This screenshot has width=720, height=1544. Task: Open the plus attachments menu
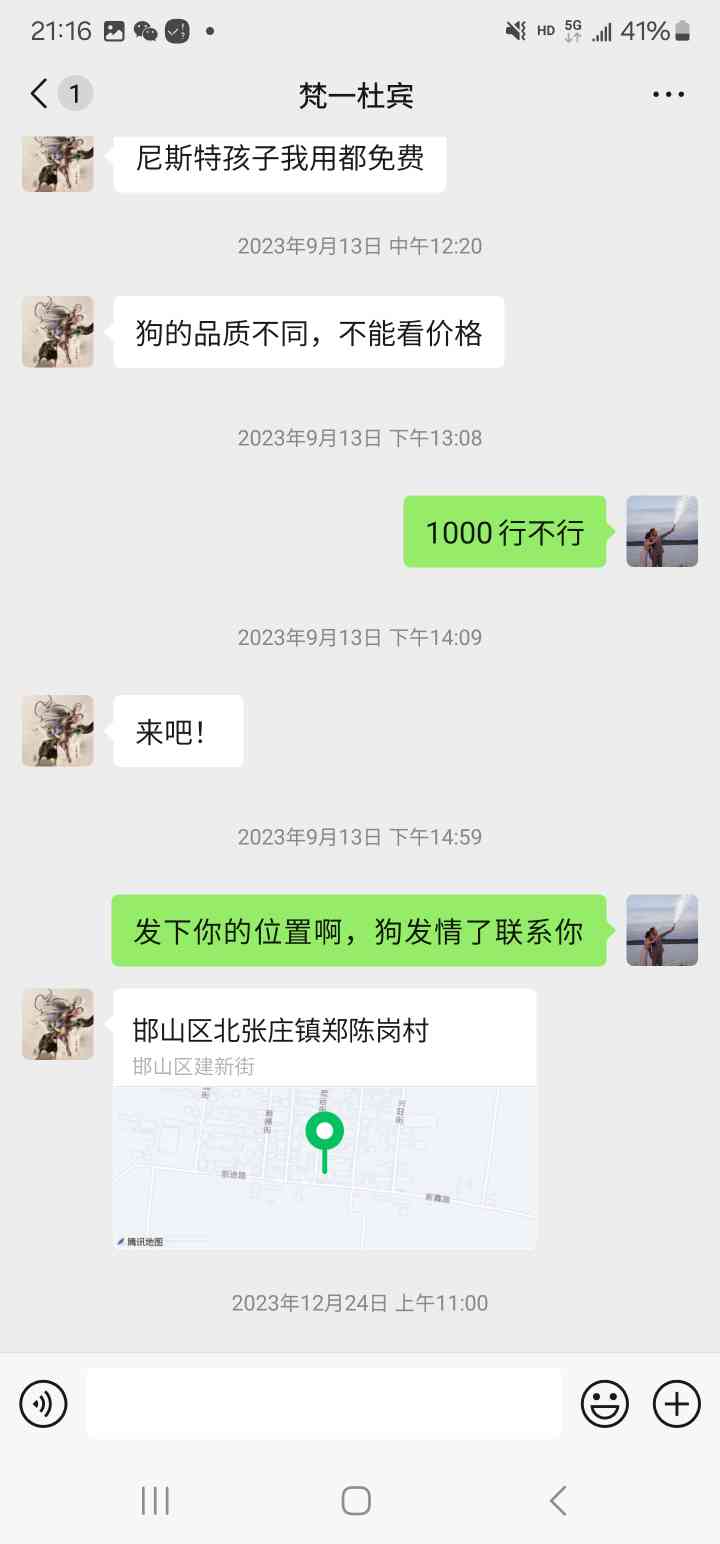[677, 1404]
